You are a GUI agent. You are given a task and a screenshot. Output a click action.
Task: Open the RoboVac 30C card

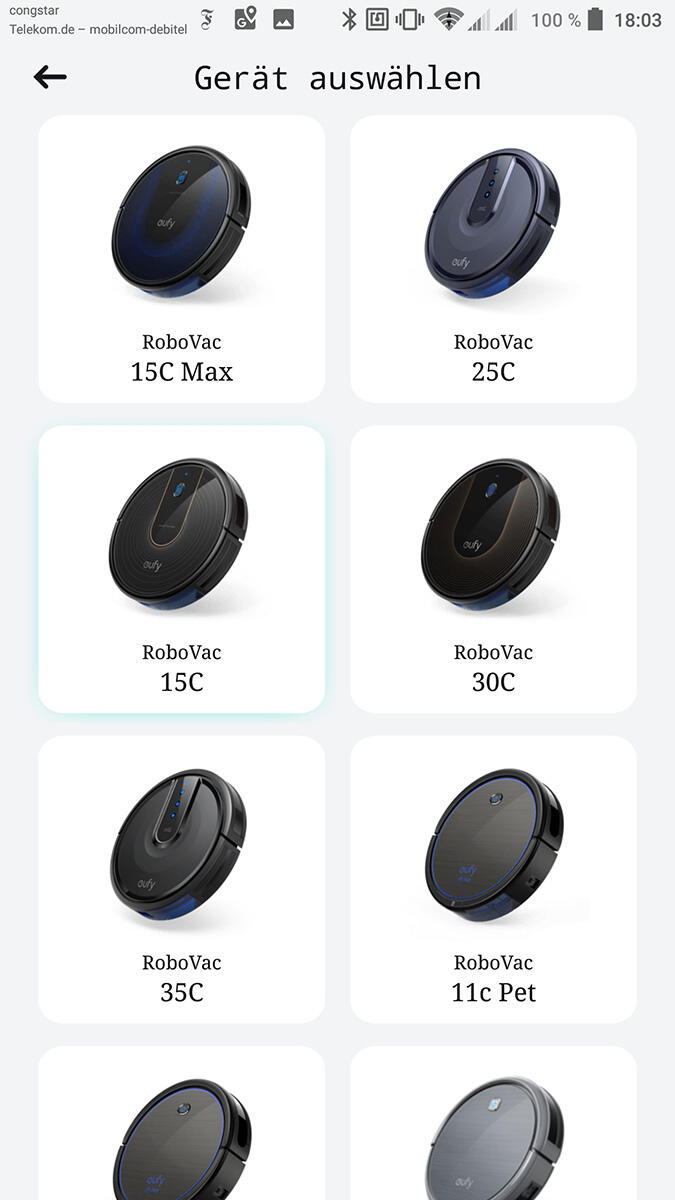click(493, 570)
